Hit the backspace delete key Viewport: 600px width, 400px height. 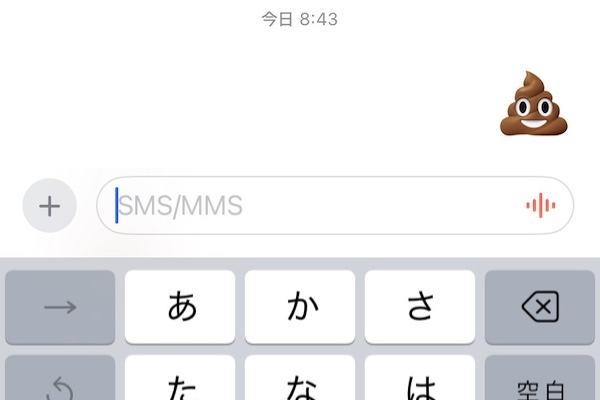point(540,308)
